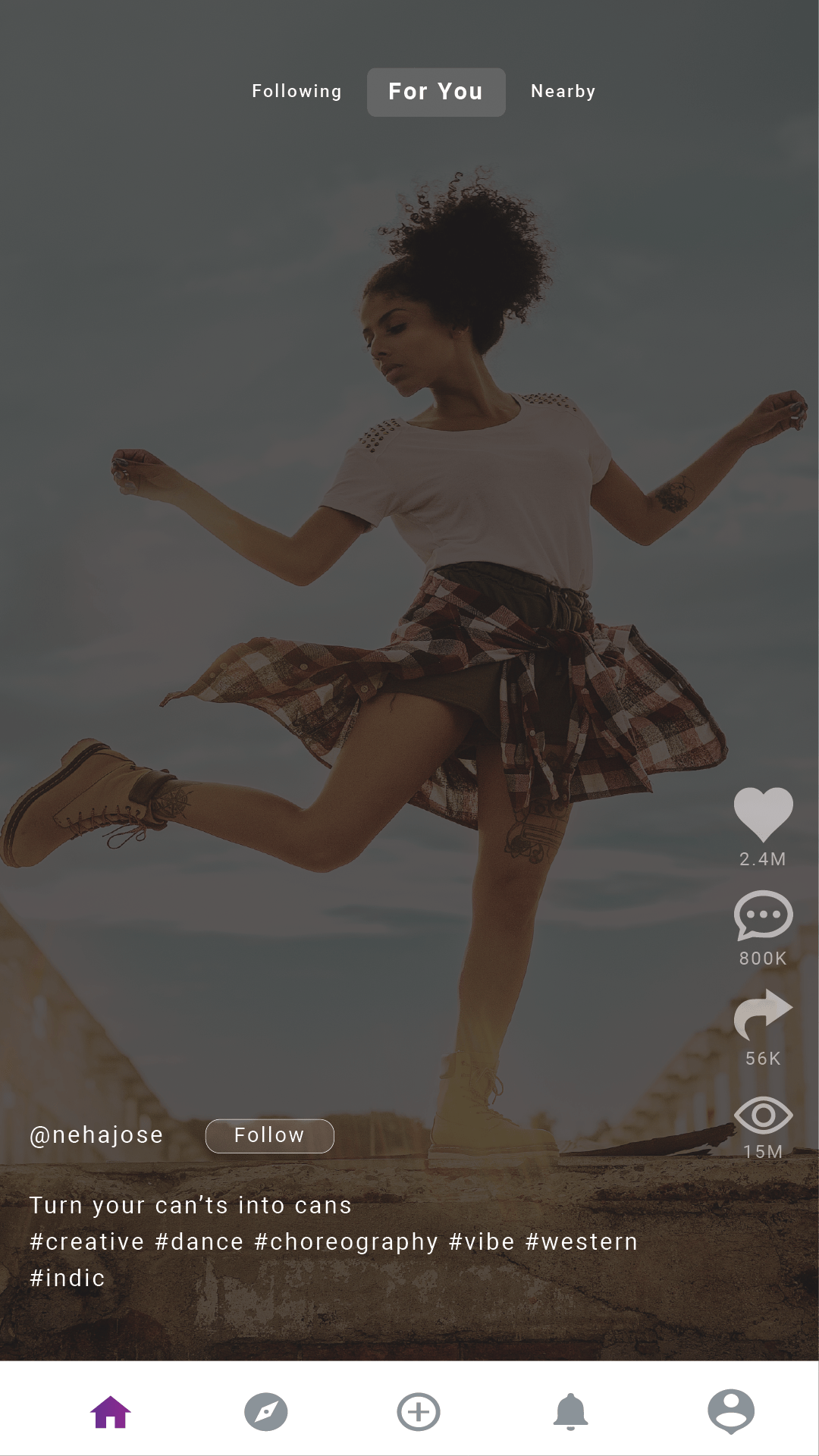Open the comments speech bubble

click(763, 915)
